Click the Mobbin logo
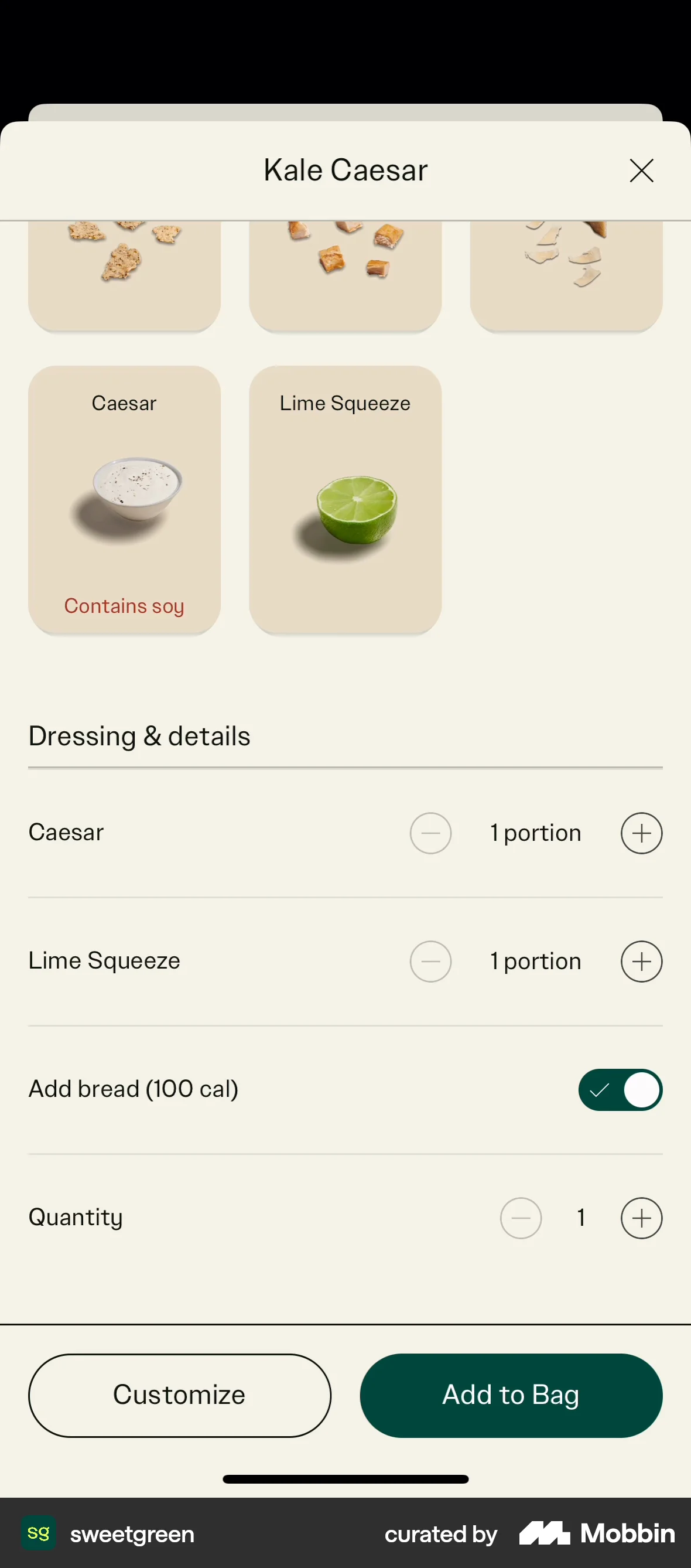Viewport: 691px width, 1568px height. pyautogui.click(x=596, y=1535)
